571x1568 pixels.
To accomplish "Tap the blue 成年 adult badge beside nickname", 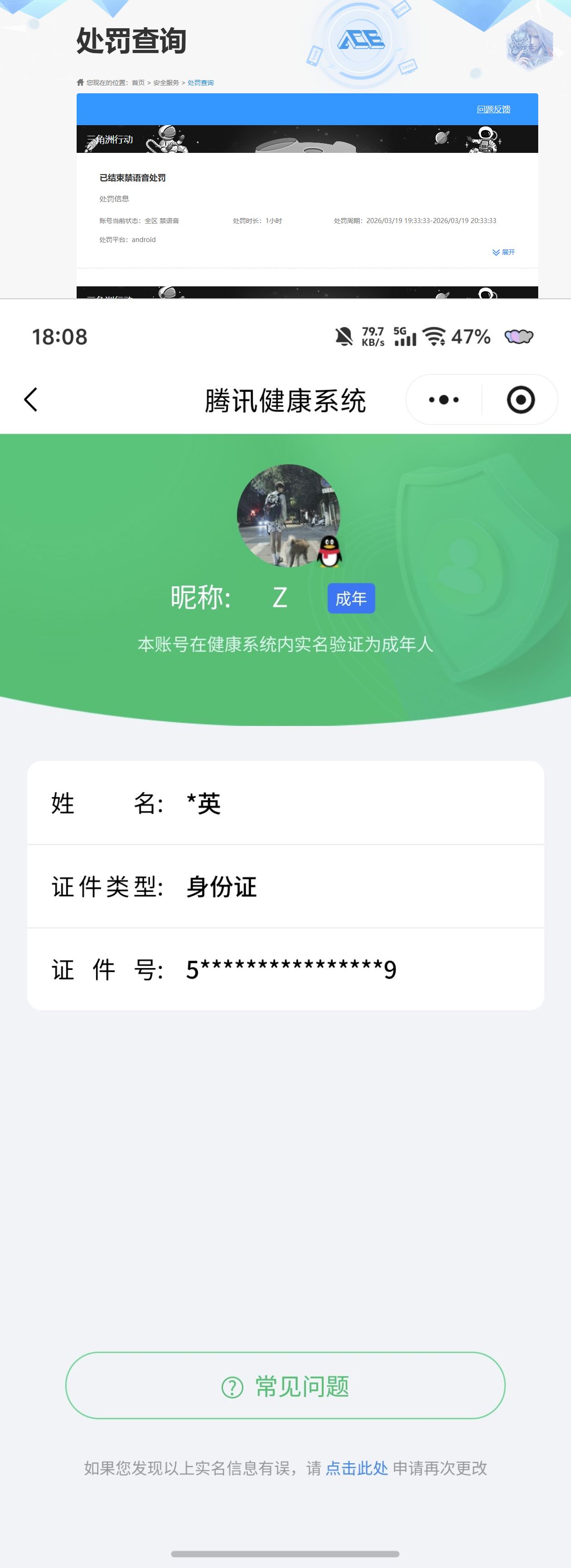I will [351, 599].
